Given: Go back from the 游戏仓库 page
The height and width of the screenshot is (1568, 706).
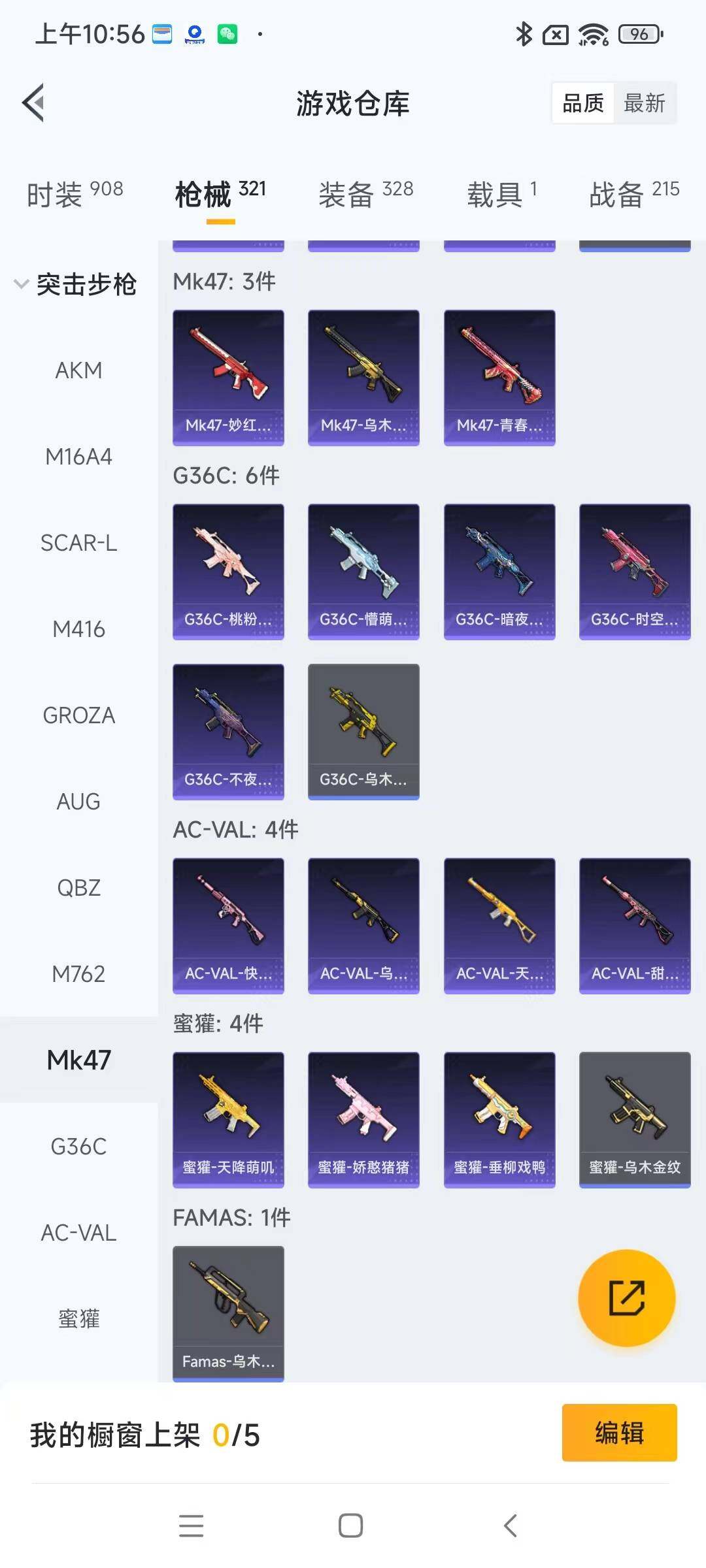Looking at the screenshot, I should pos(34,103).
